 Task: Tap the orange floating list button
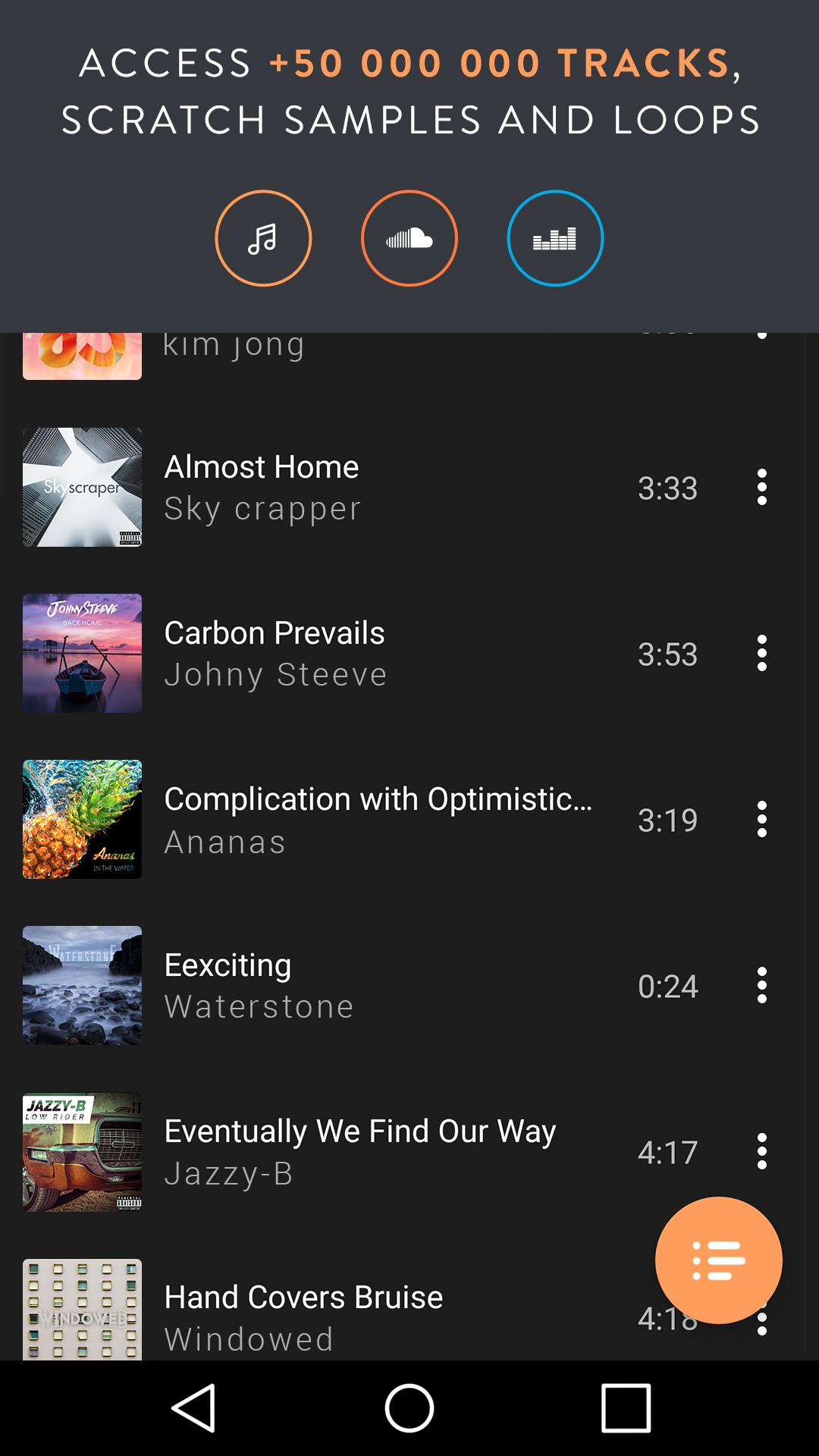718,1260
